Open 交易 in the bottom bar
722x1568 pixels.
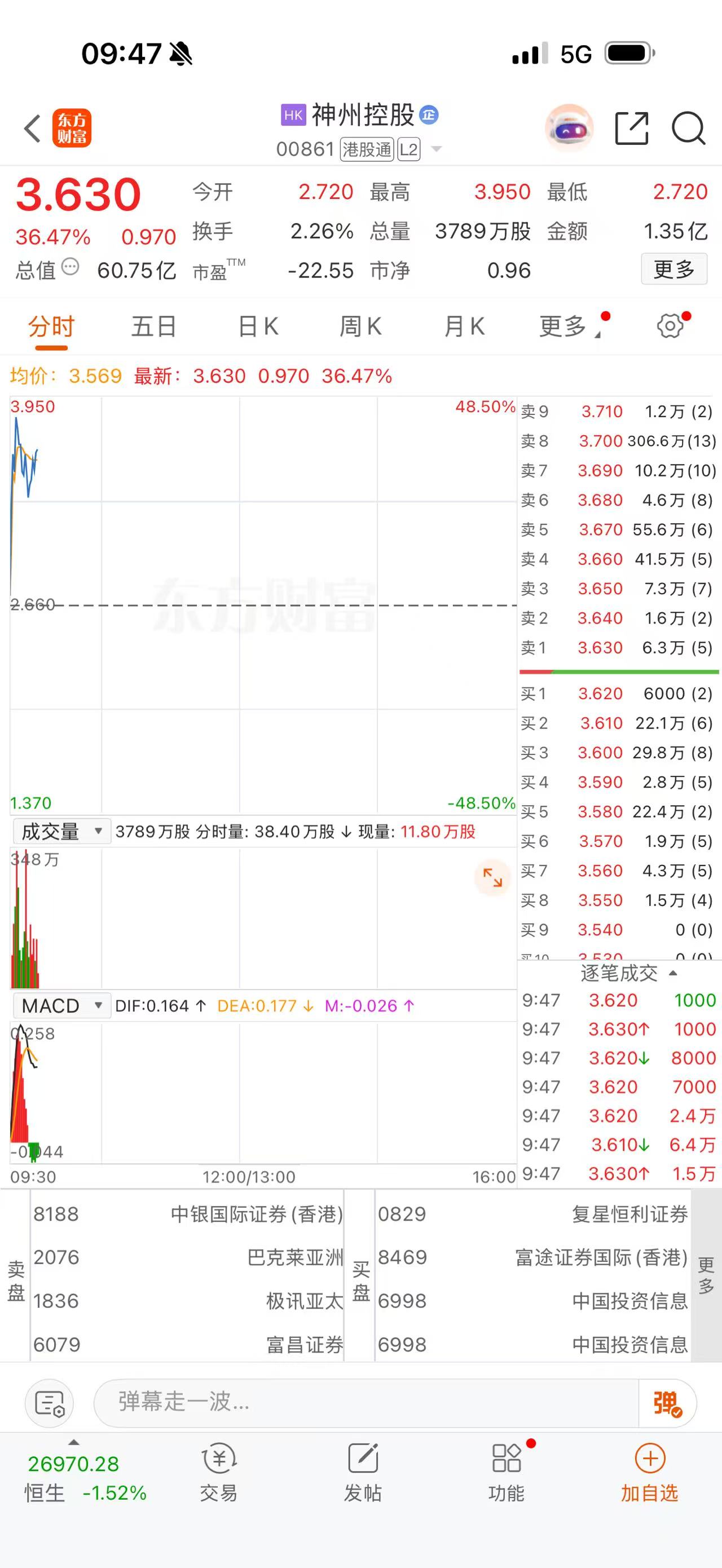click(x=218, y=1474)
